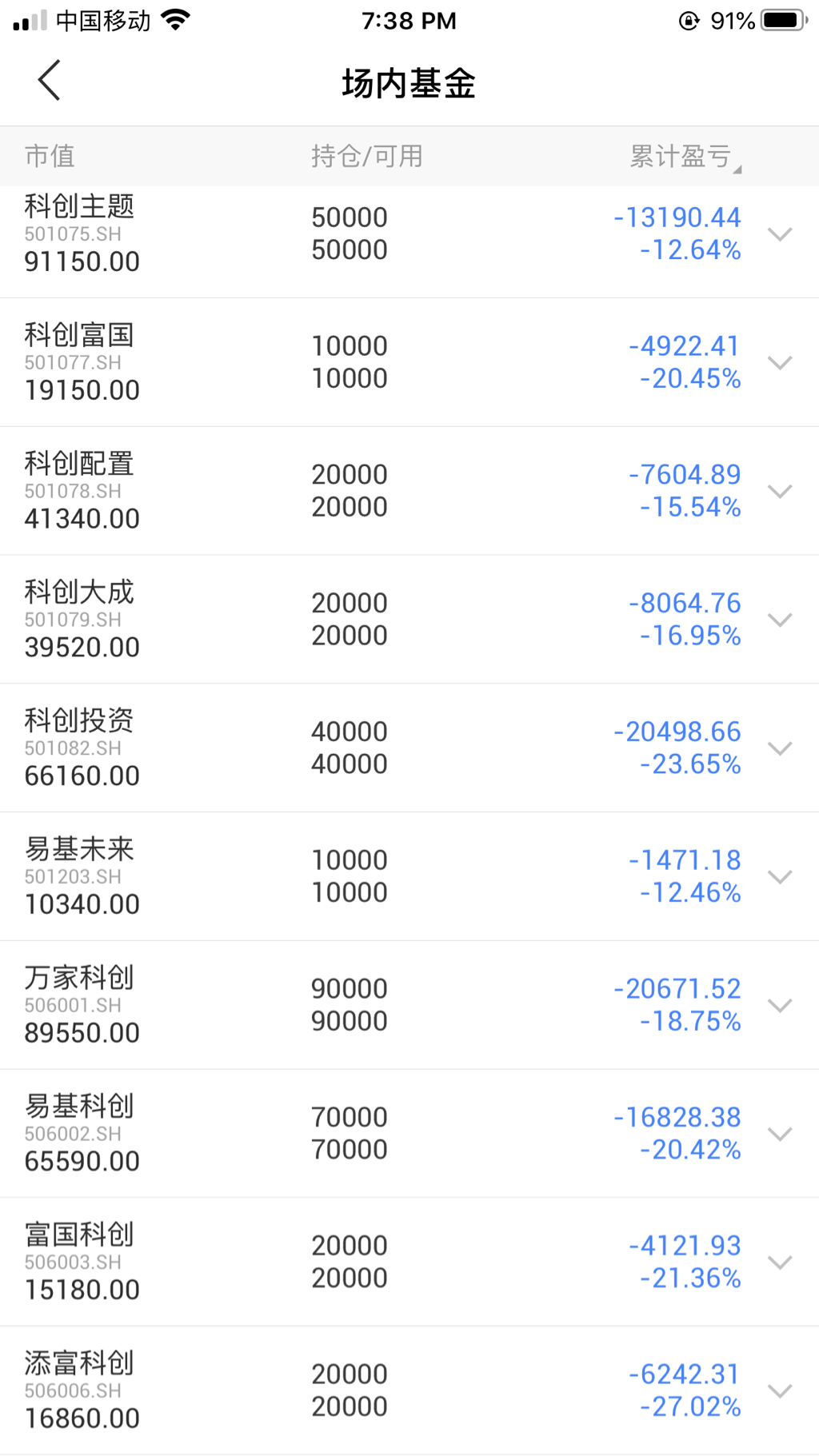The width and height of the screenshot is (819, 1456).
Task: Go back from 场内基金 page
Action: (50, 81)
